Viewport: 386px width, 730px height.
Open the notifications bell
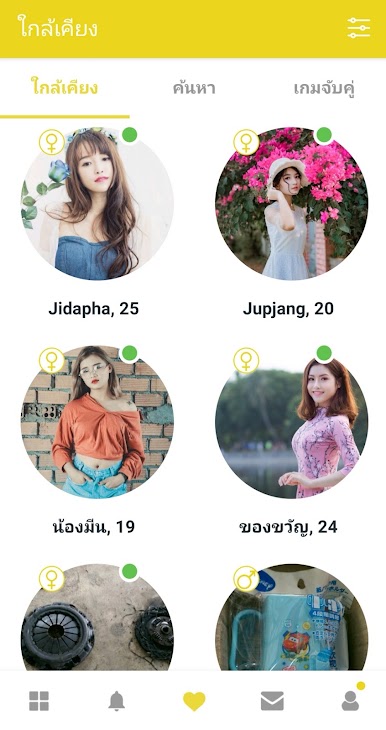[116, 701]
